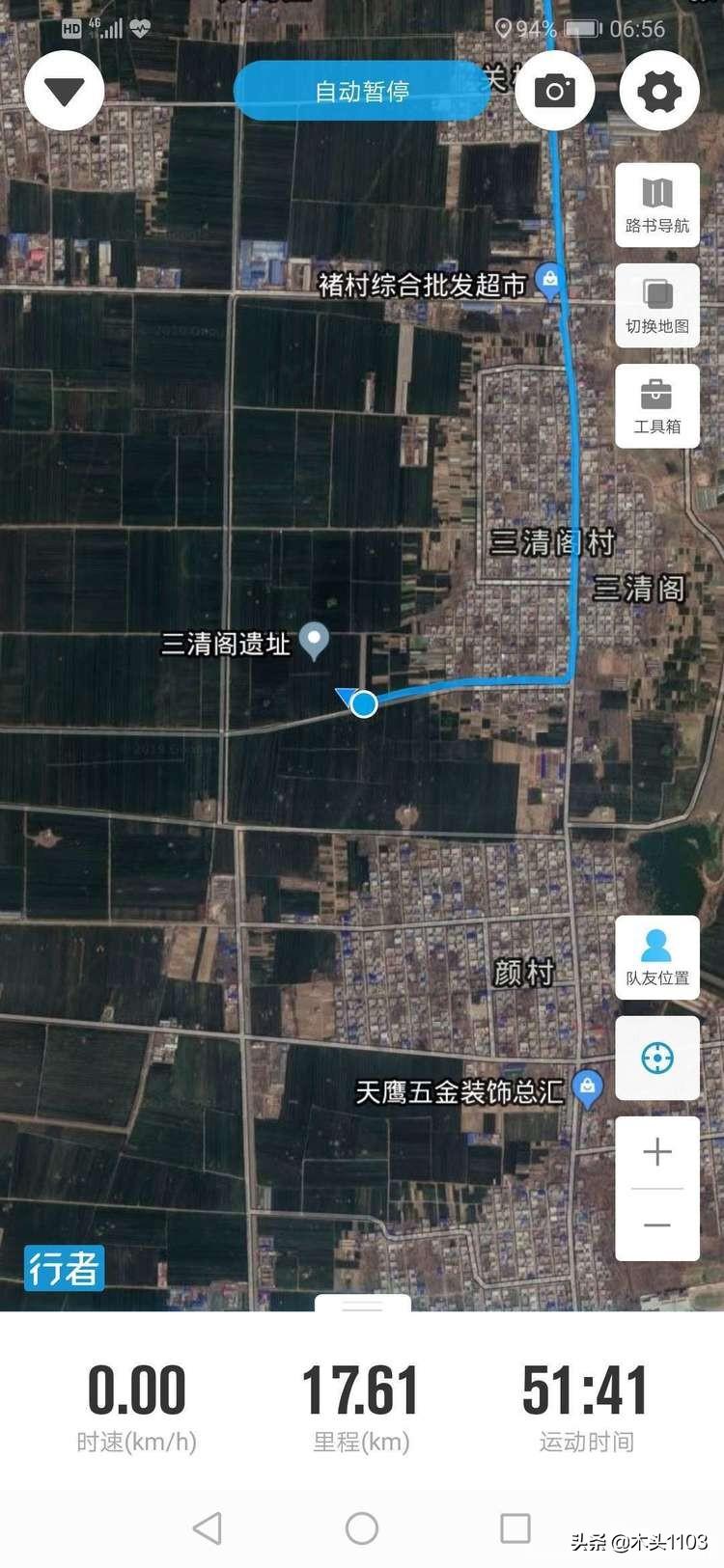The width and height of the screenshot is (724, 1568).
Task: Zoom in on the map
Action: pyautogui.click(x=657, y=1152)
